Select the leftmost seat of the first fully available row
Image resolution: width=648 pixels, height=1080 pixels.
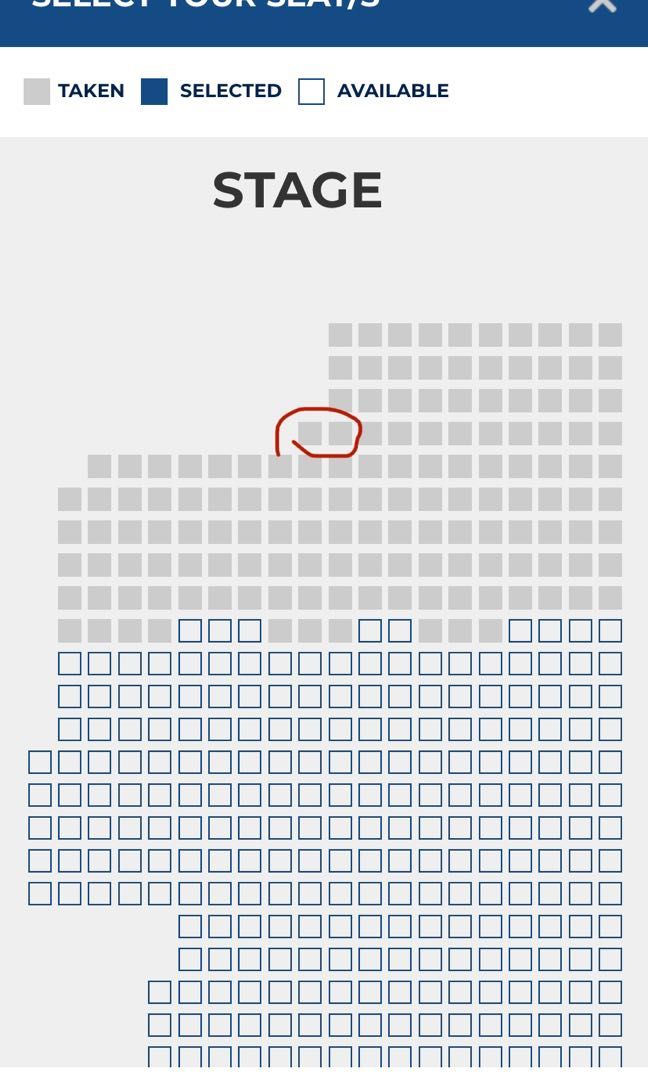click(x=70, y=663)
